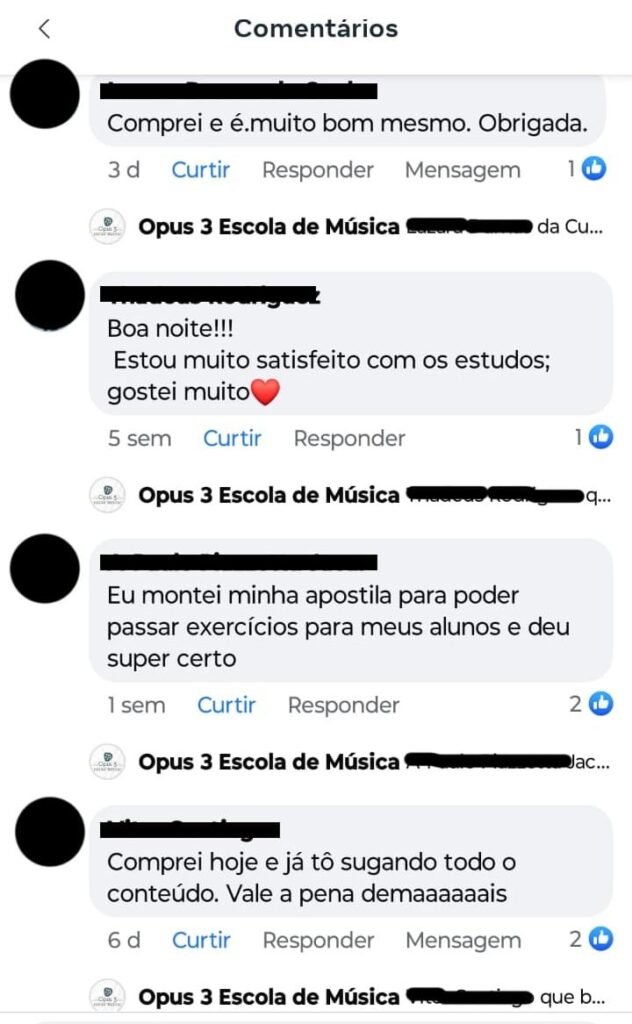Tap Curtir on the 'Eu montei minha apostila' comment
632x1024 pixels.
point(226,705)
